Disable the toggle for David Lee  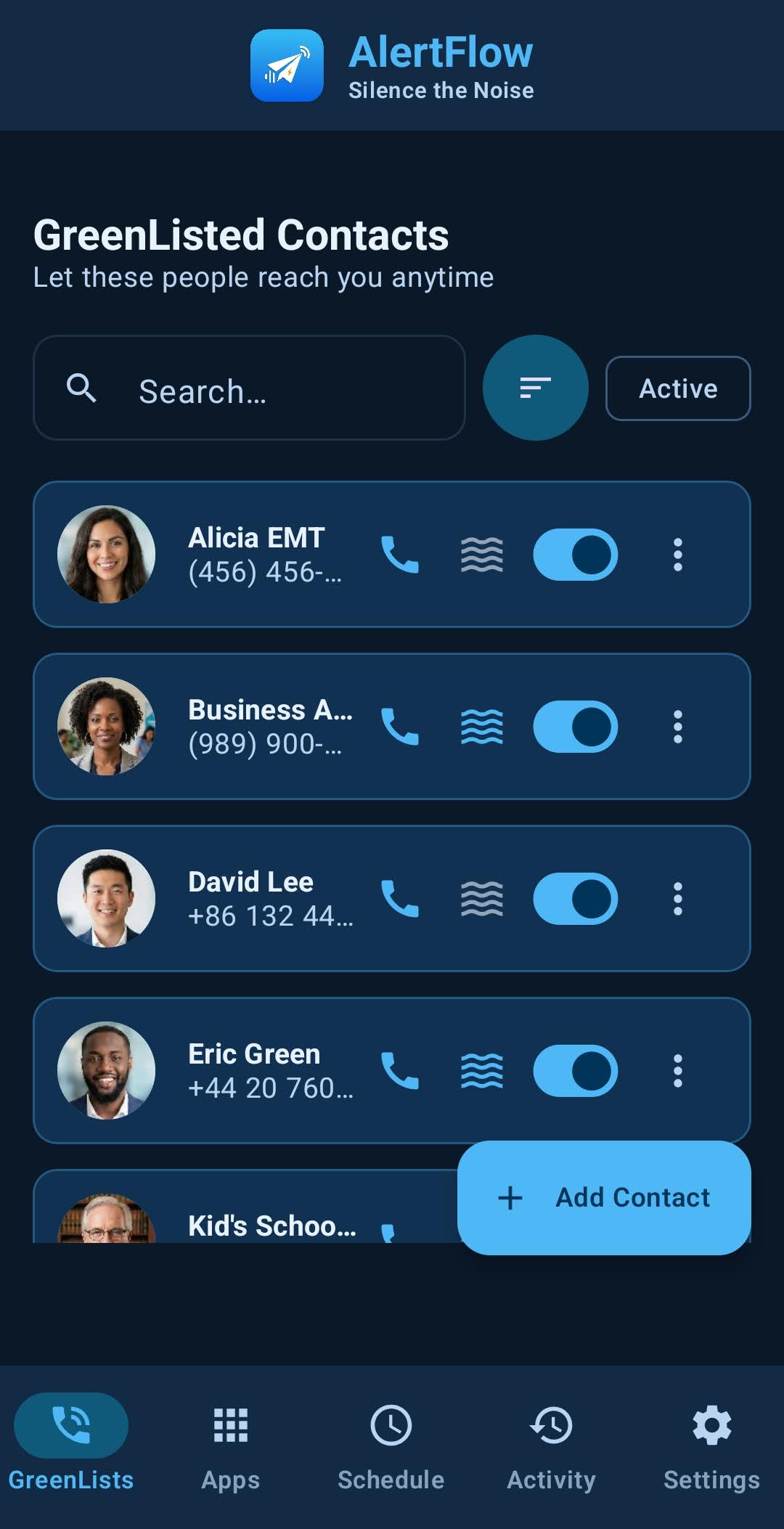576,899
